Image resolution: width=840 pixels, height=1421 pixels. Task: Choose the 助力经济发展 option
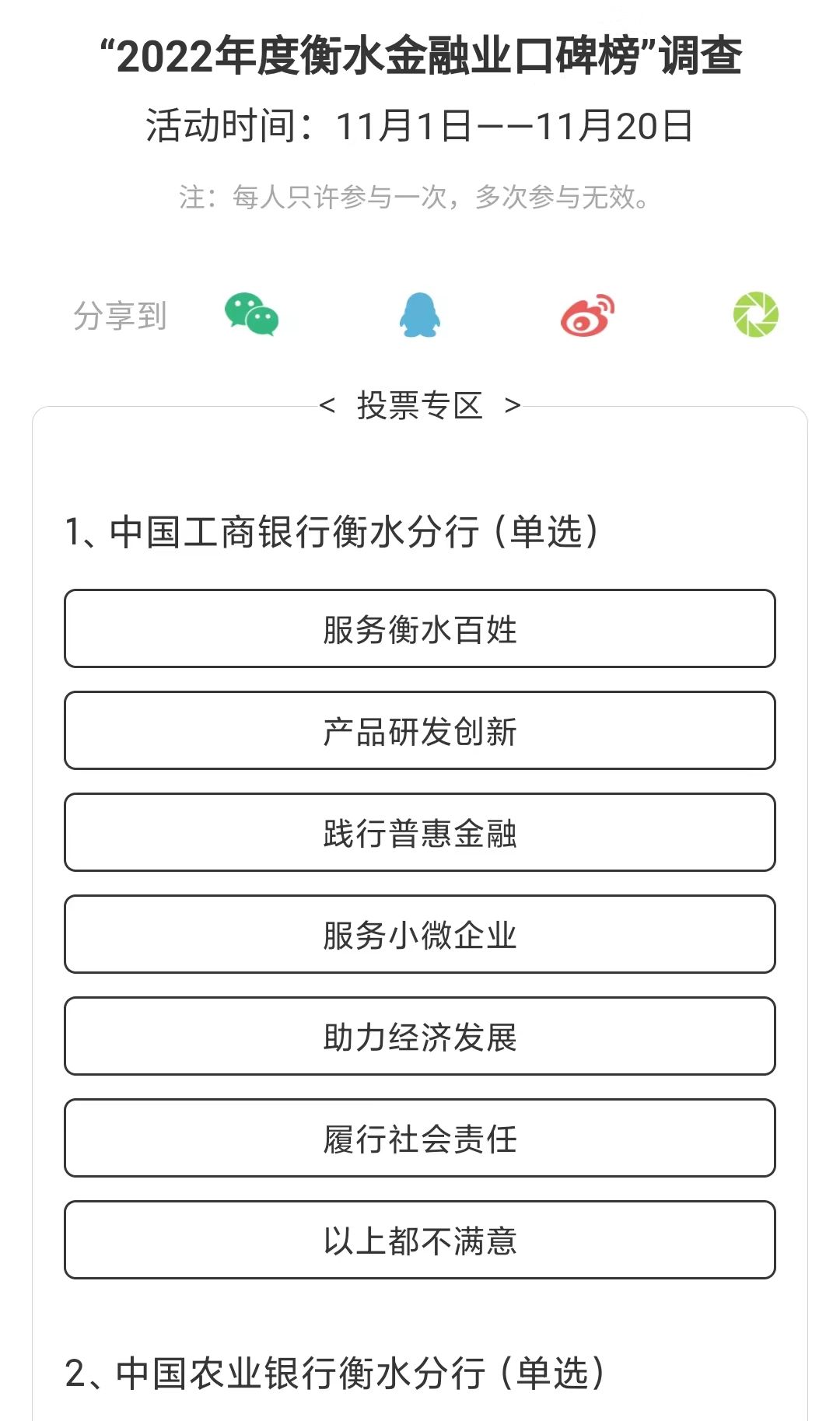pos(420,1037)
